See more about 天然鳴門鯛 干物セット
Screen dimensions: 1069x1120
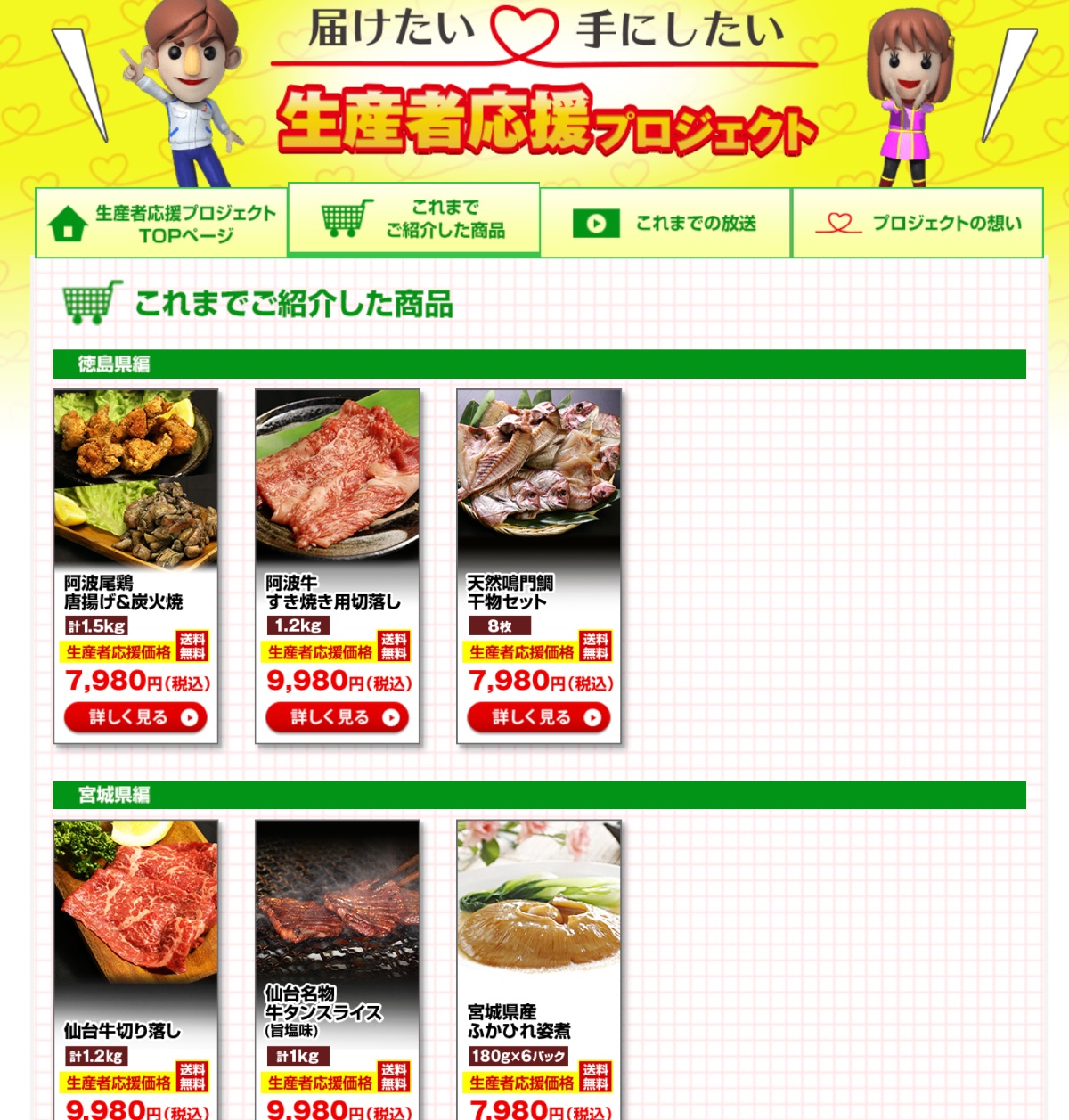pos(538,717)
